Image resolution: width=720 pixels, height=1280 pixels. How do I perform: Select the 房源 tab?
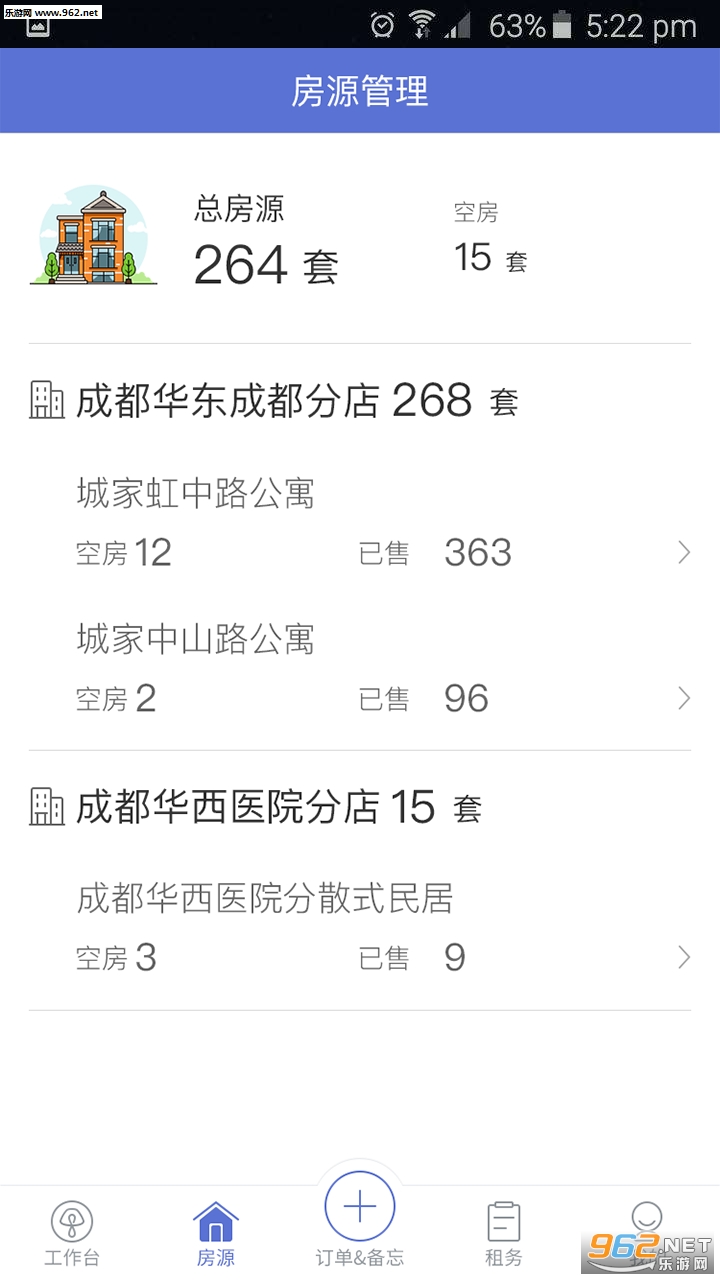coord(216,1233)
